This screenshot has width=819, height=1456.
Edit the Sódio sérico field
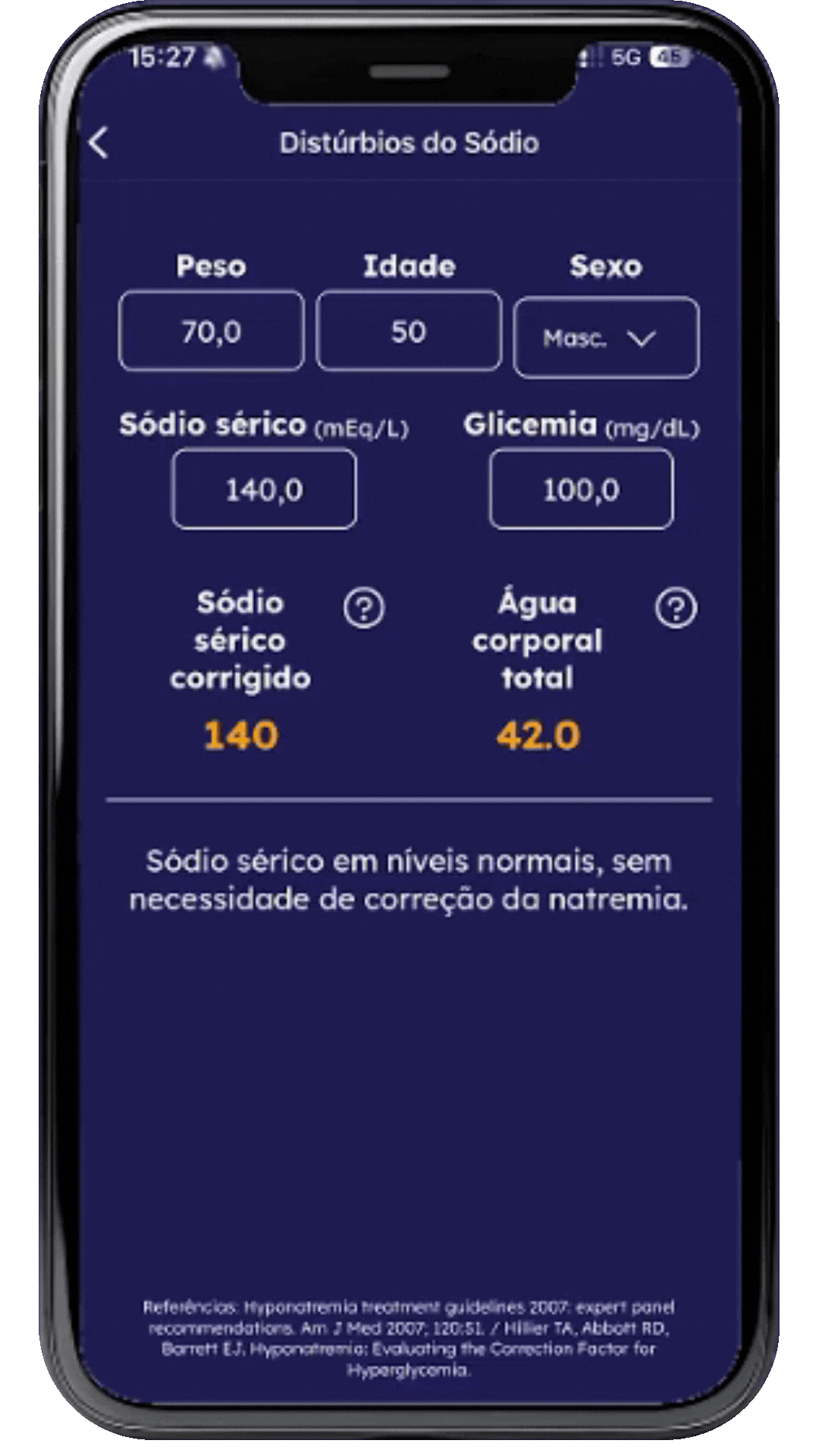264,489
